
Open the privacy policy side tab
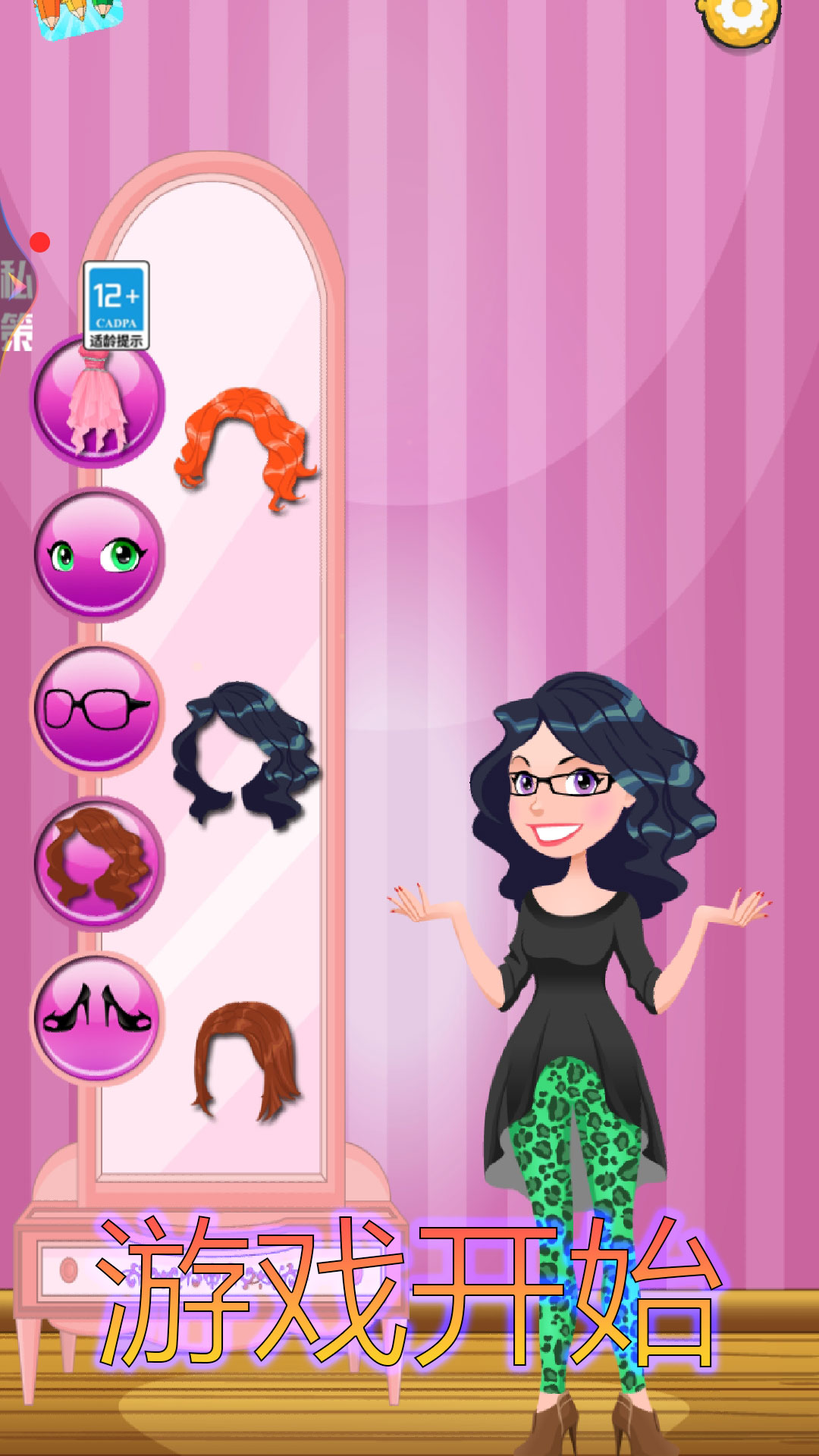tap(17, 303)
